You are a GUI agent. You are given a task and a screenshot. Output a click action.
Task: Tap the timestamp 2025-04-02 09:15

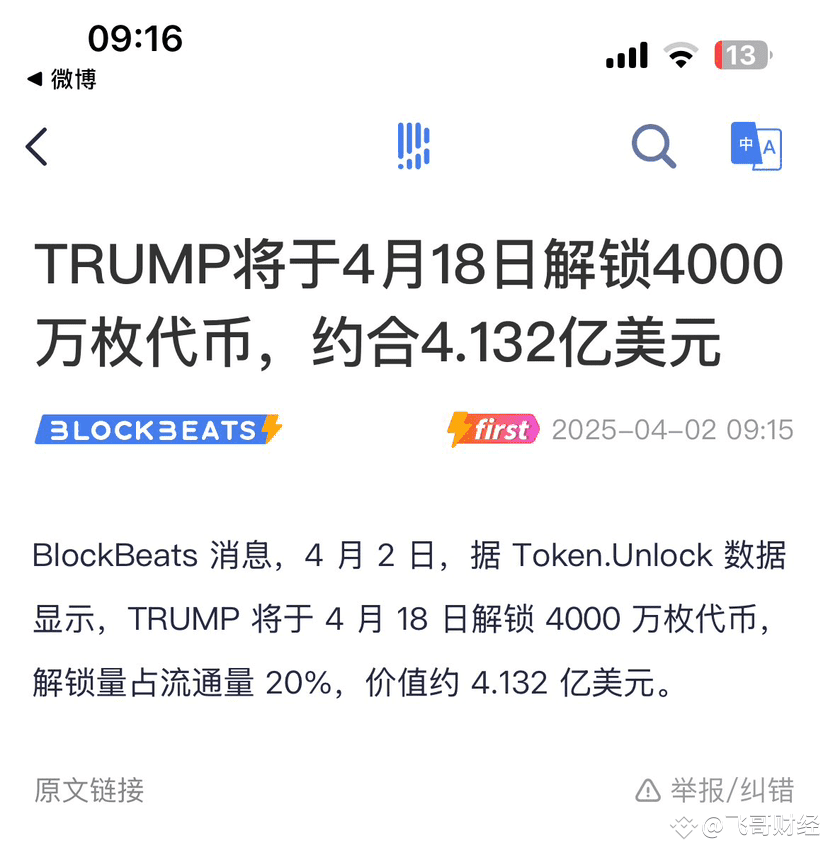point(671,430)
